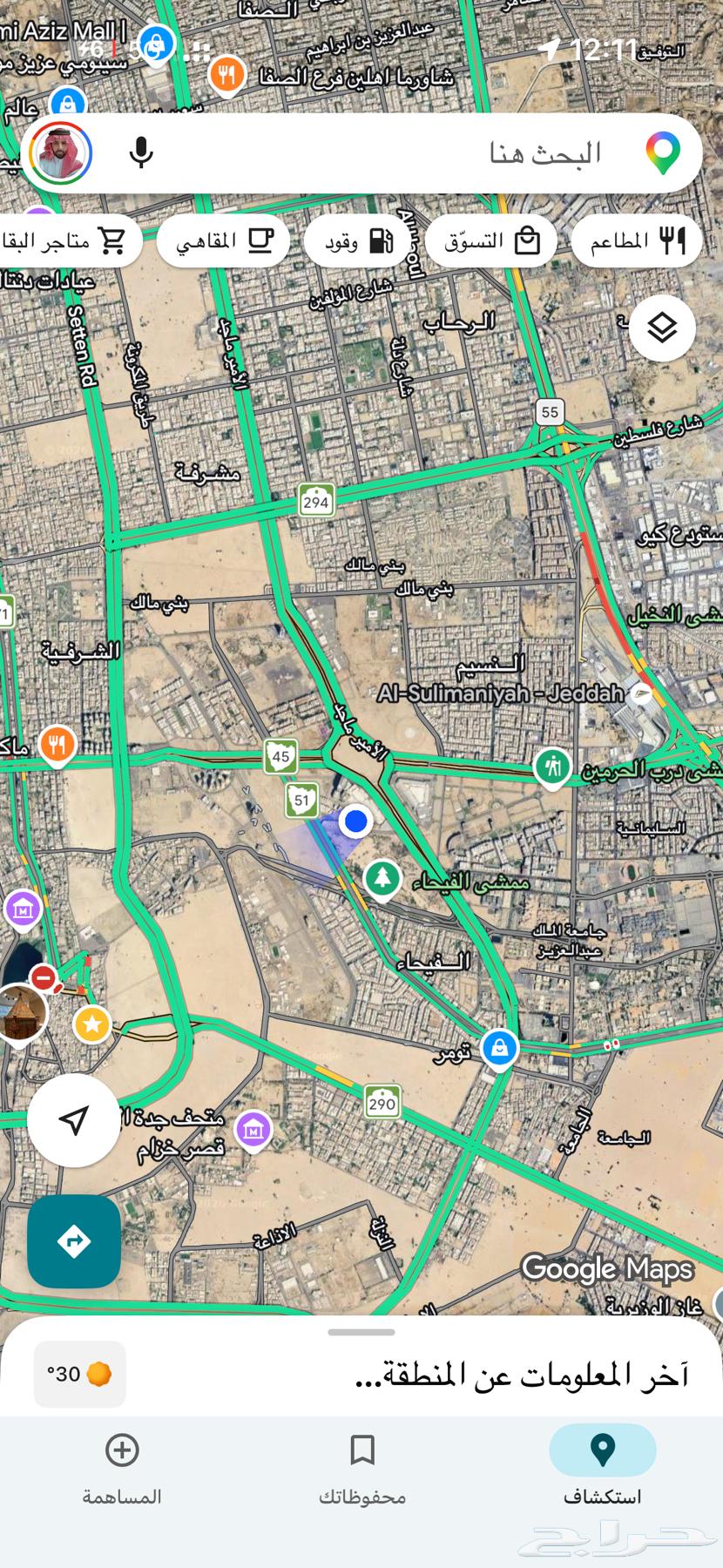Open the map layers button
The height and width of the screenshot is (1568, 723).
coord(662,328)
